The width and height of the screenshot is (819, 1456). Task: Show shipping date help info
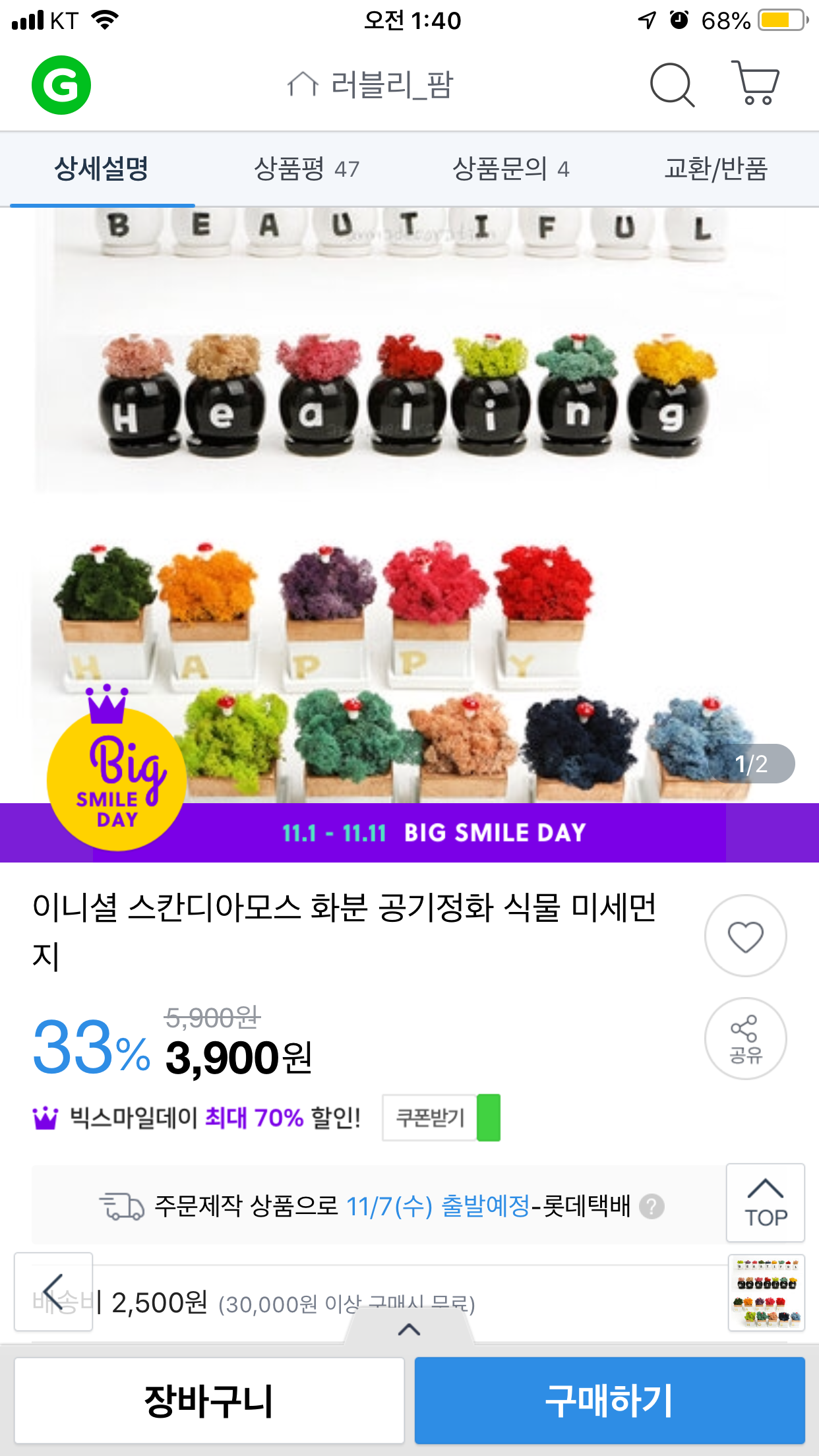[652, 1207]
